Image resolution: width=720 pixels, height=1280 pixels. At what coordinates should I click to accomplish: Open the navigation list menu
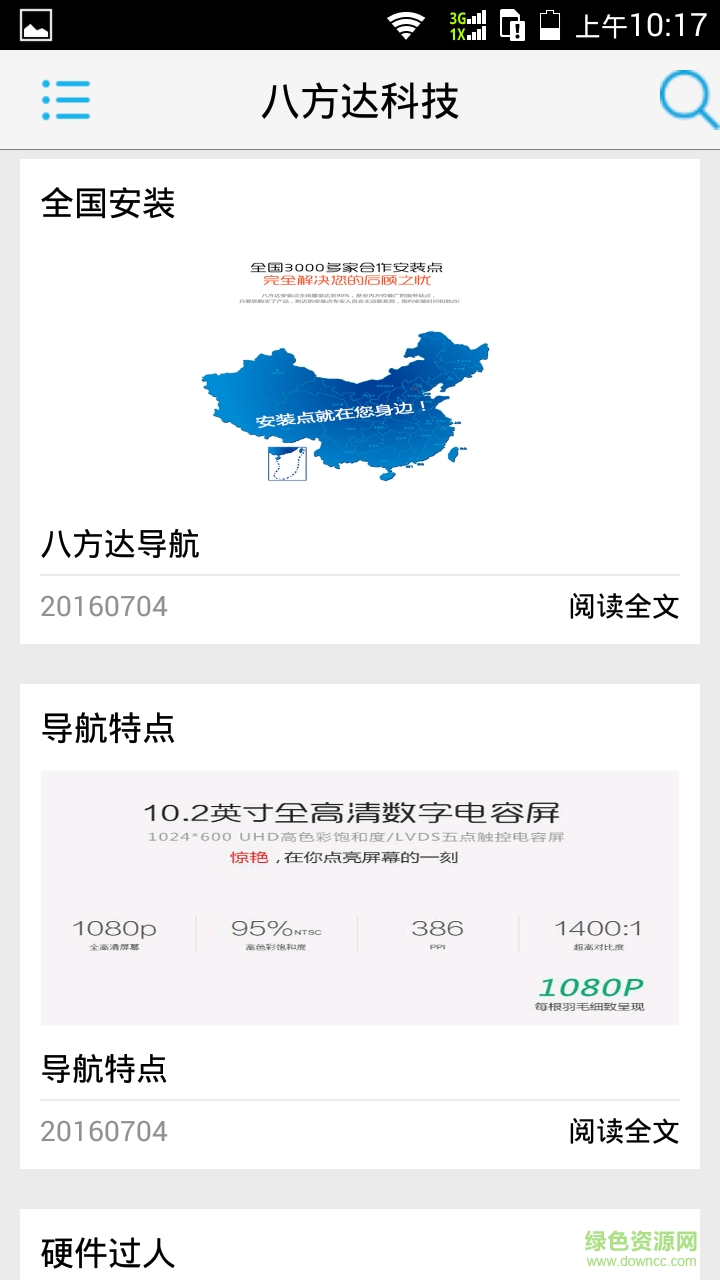coord(66,99)
